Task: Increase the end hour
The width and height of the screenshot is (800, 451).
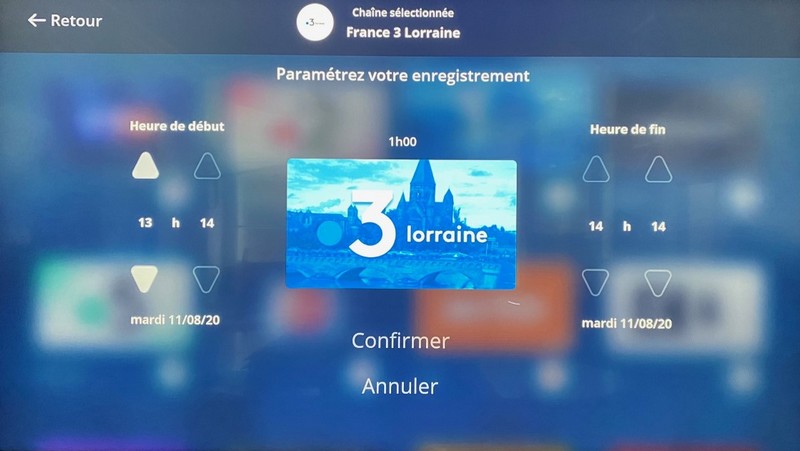Action: pyautogui.click(x=596, y=168)
